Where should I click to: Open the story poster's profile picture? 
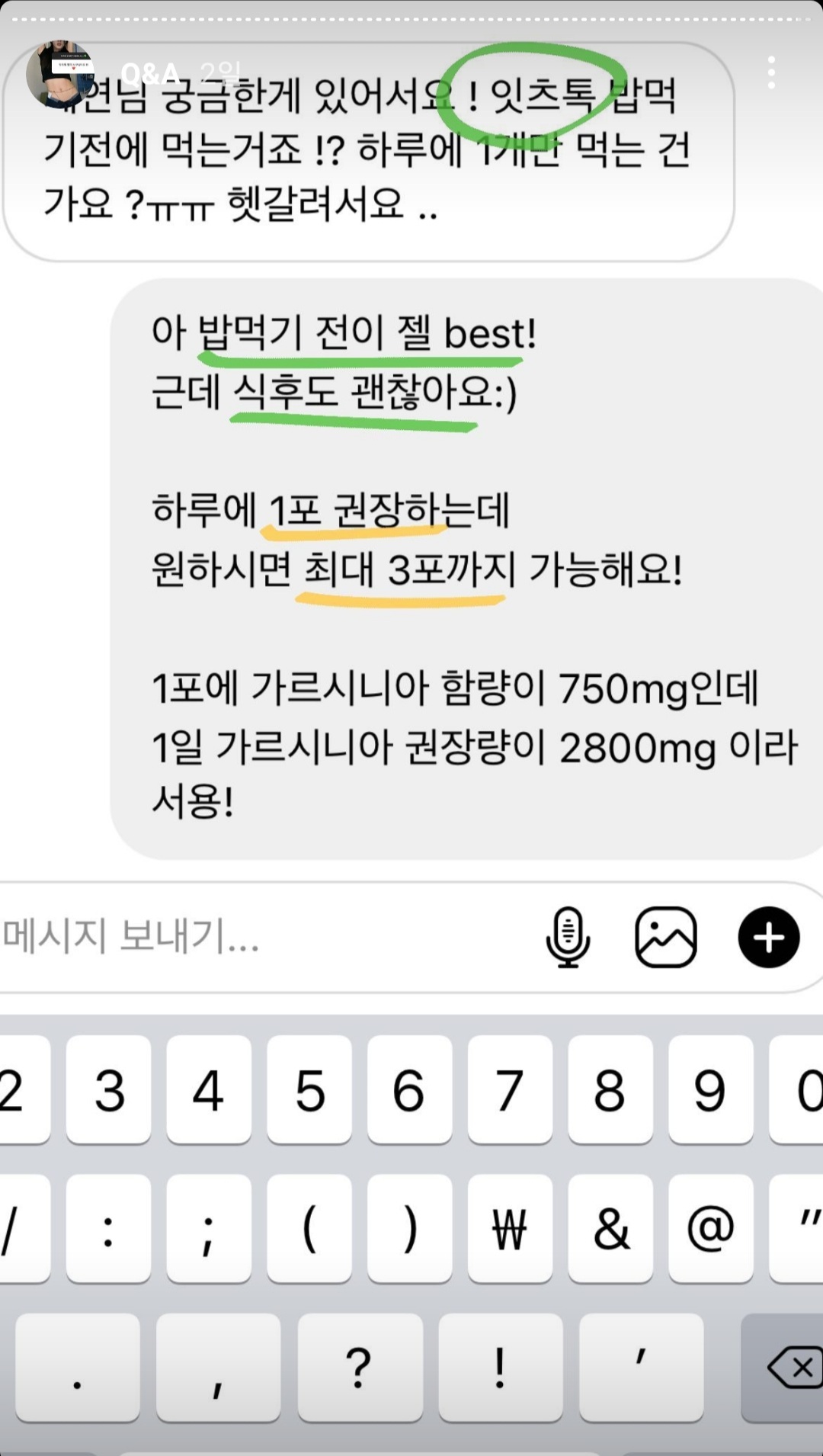[59, 74]
